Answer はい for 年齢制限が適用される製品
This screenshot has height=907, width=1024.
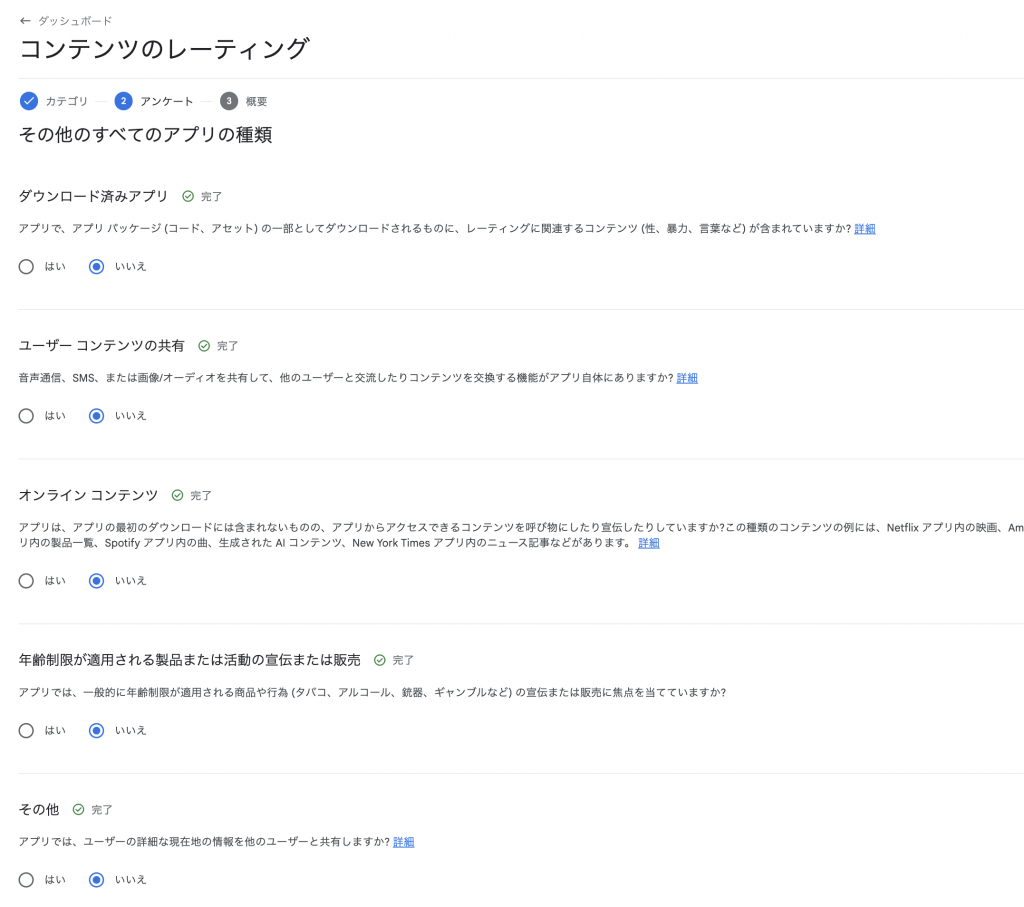point(27,730)
